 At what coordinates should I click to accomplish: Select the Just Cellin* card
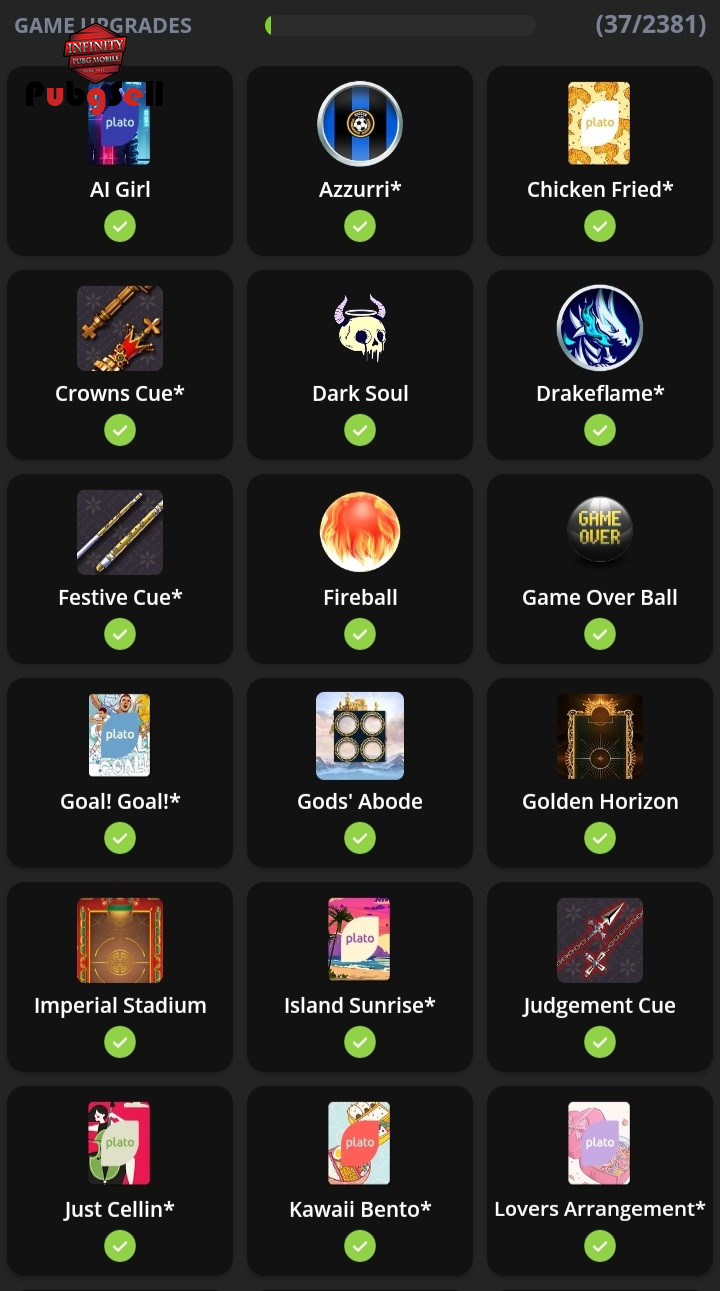tap(120, 1181)
